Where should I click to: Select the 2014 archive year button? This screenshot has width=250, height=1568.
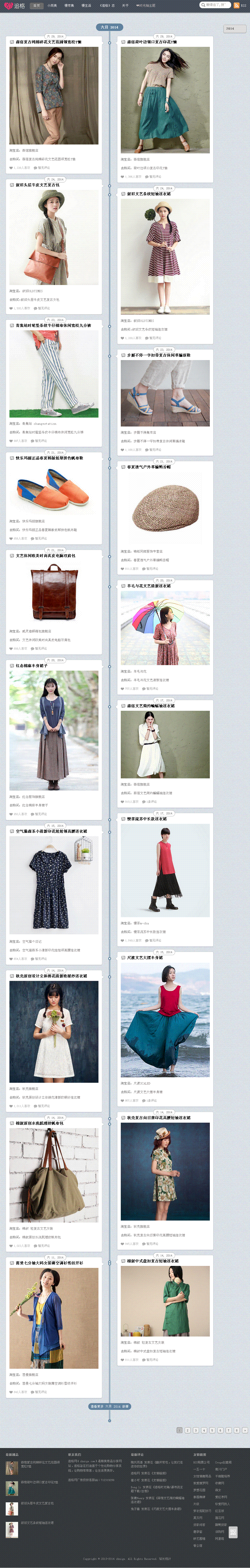point(234,29)
